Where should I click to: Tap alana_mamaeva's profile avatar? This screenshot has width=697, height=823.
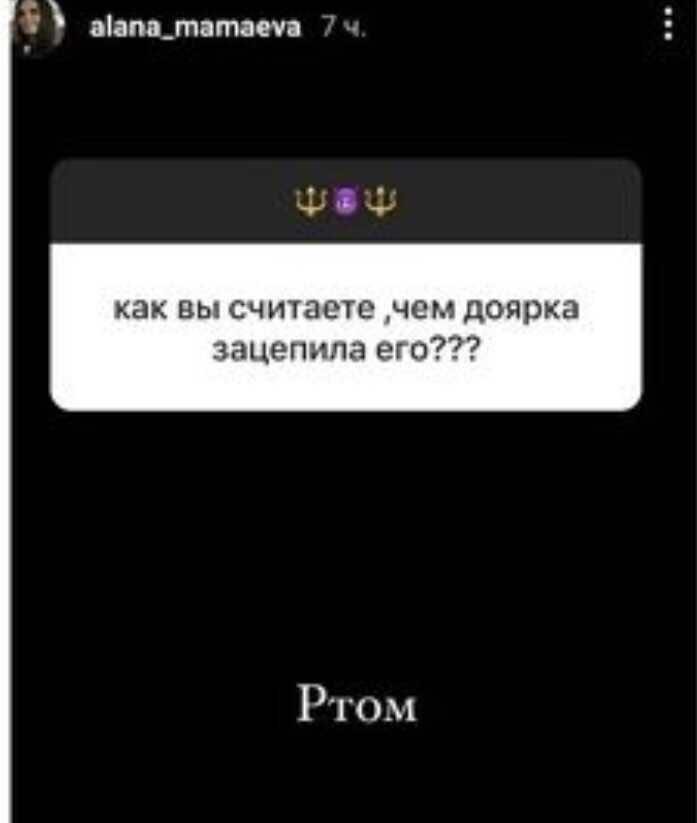[x=37, y=29]
